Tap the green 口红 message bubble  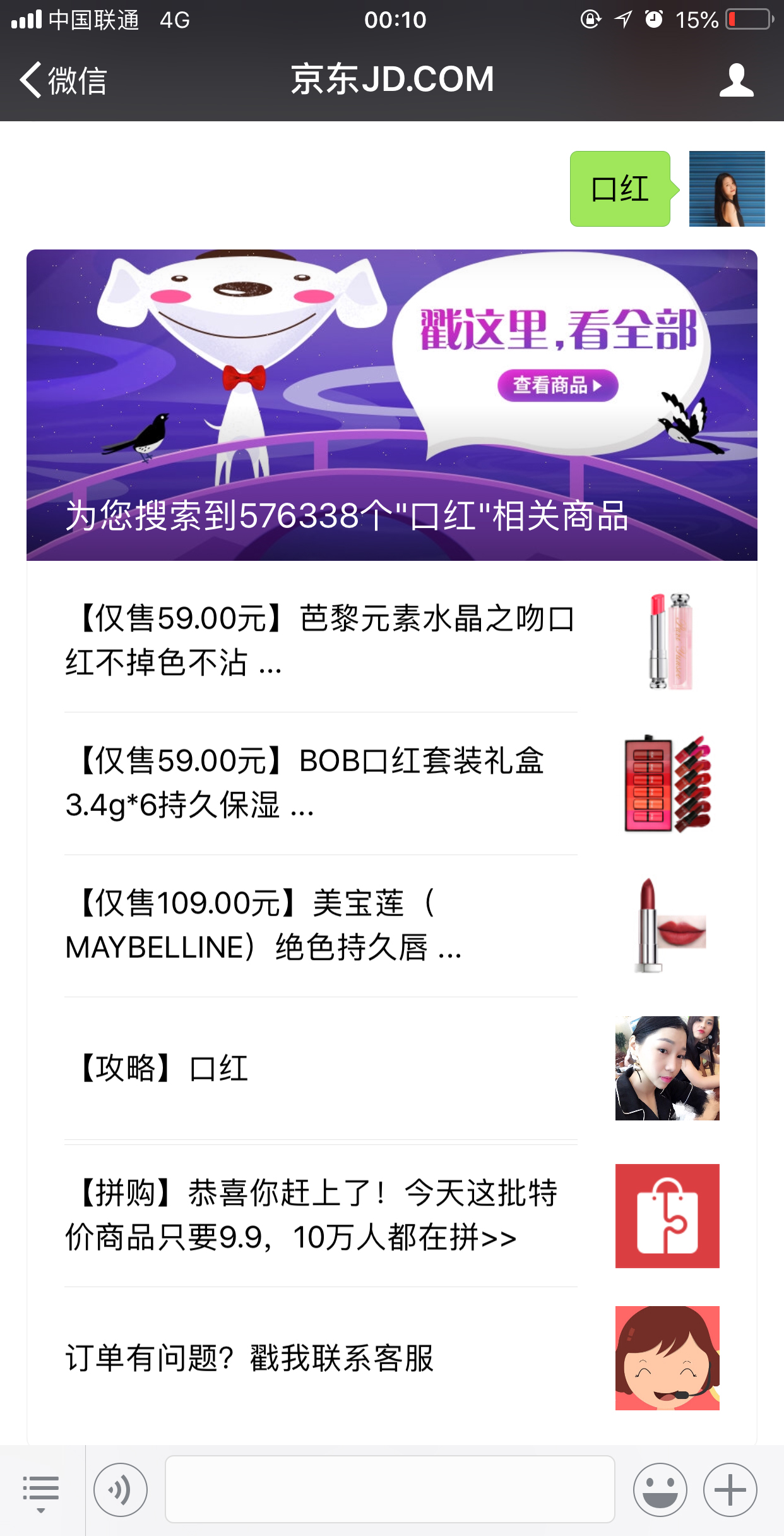pos(621,188)
